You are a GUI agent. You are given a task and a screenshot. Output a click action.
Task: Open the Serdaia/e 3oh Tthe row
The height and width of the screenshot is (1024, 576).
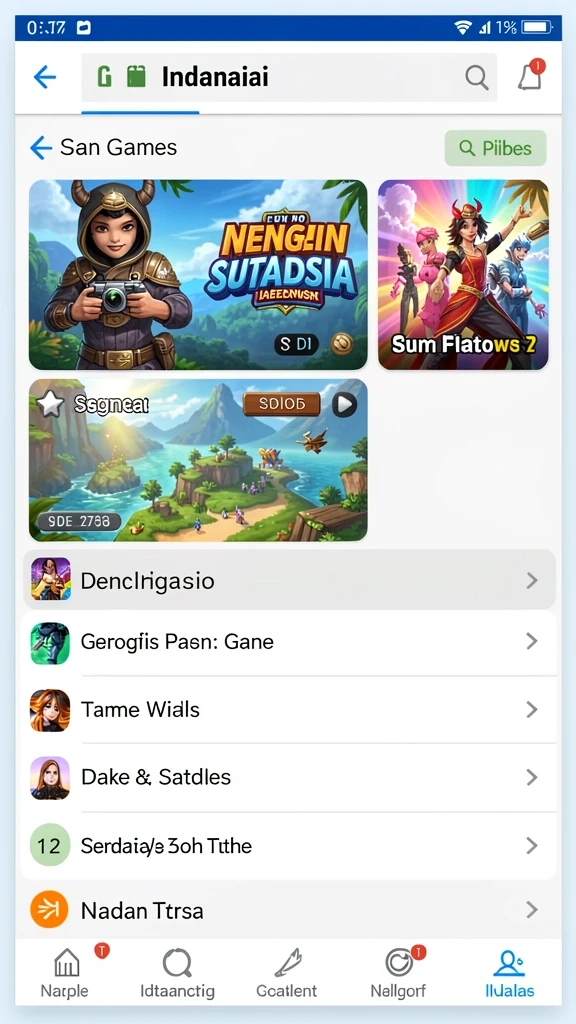pyautogui.click(x=289, y=846)
